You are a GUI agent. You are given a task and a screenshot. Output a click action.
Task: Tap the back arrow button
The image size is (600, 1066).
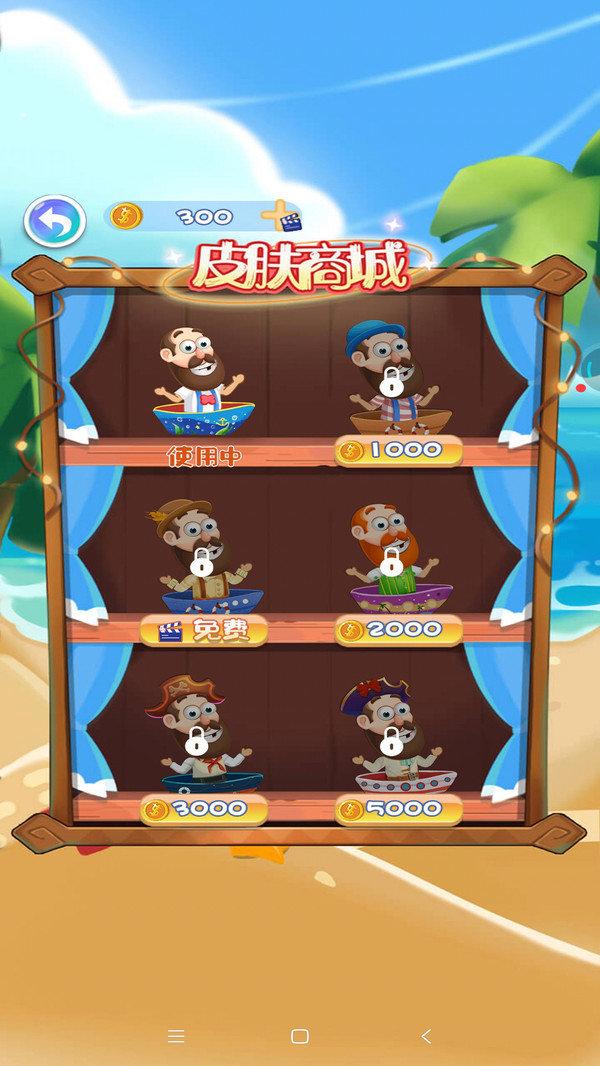(54, 221)
